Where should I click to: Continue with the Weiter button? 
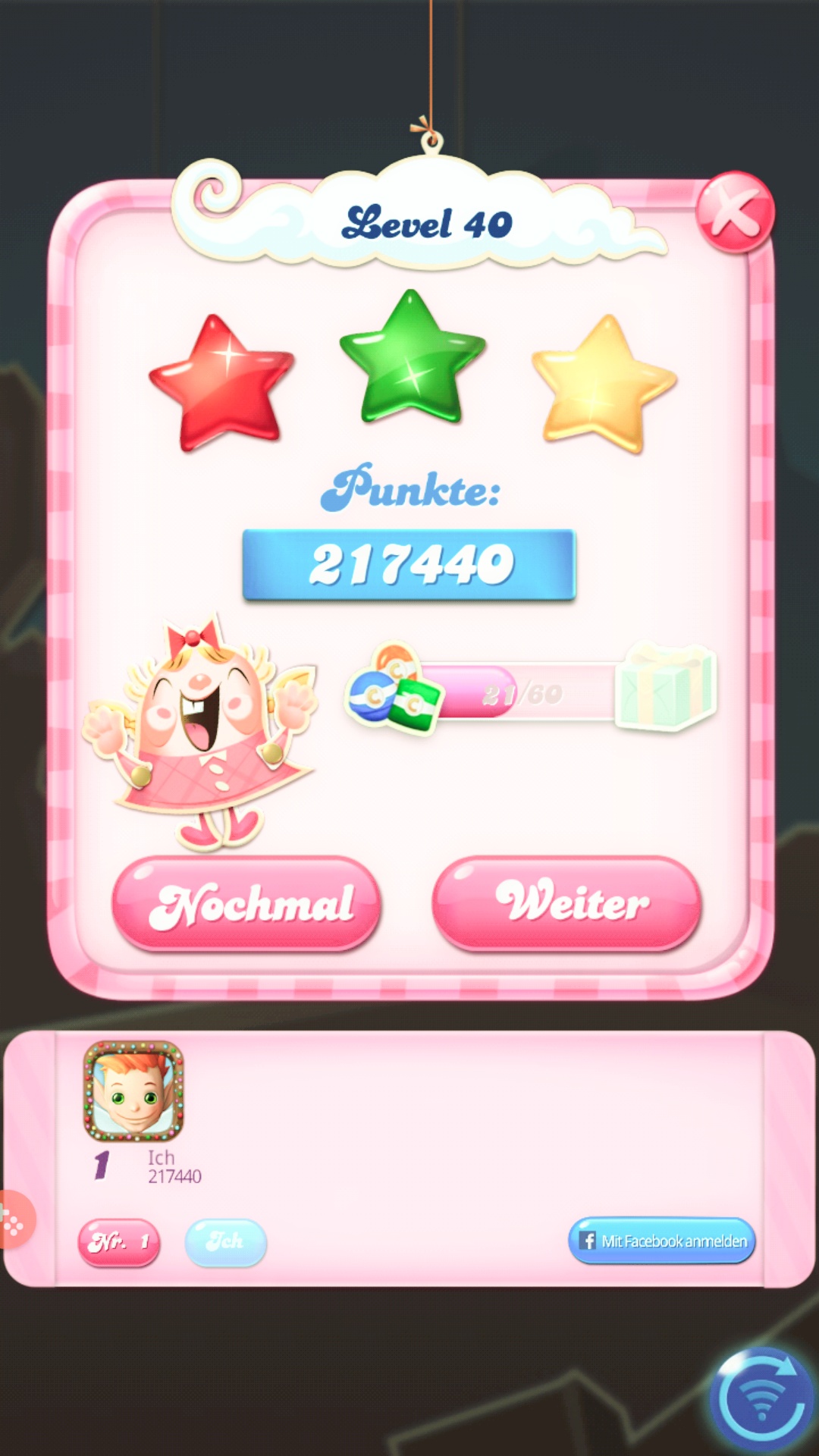[566, 903]
